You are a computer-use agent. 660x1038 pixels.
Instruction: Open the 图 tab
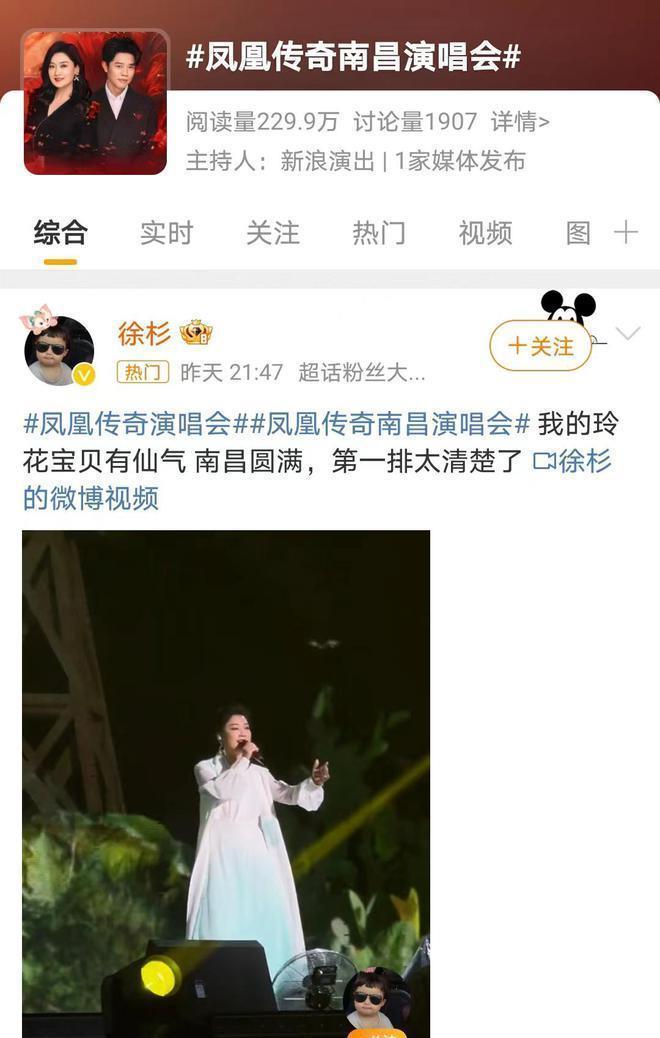(578, 233)
